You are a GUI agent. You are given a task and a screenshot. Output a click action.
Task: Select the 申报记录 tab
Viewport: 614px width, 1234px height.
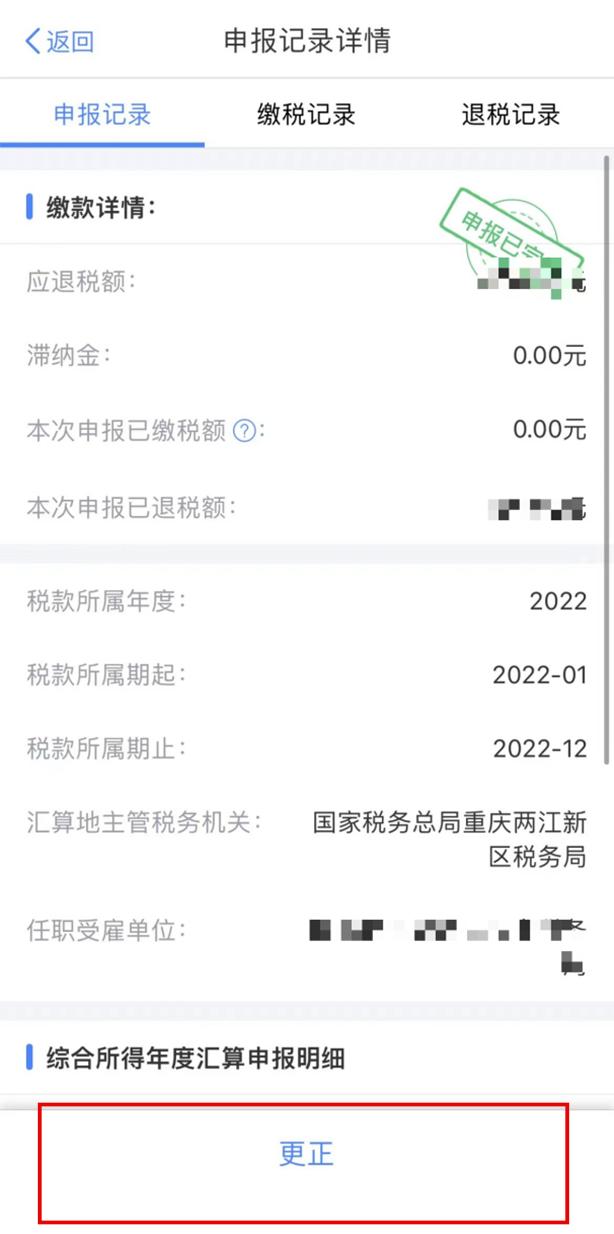102,114
